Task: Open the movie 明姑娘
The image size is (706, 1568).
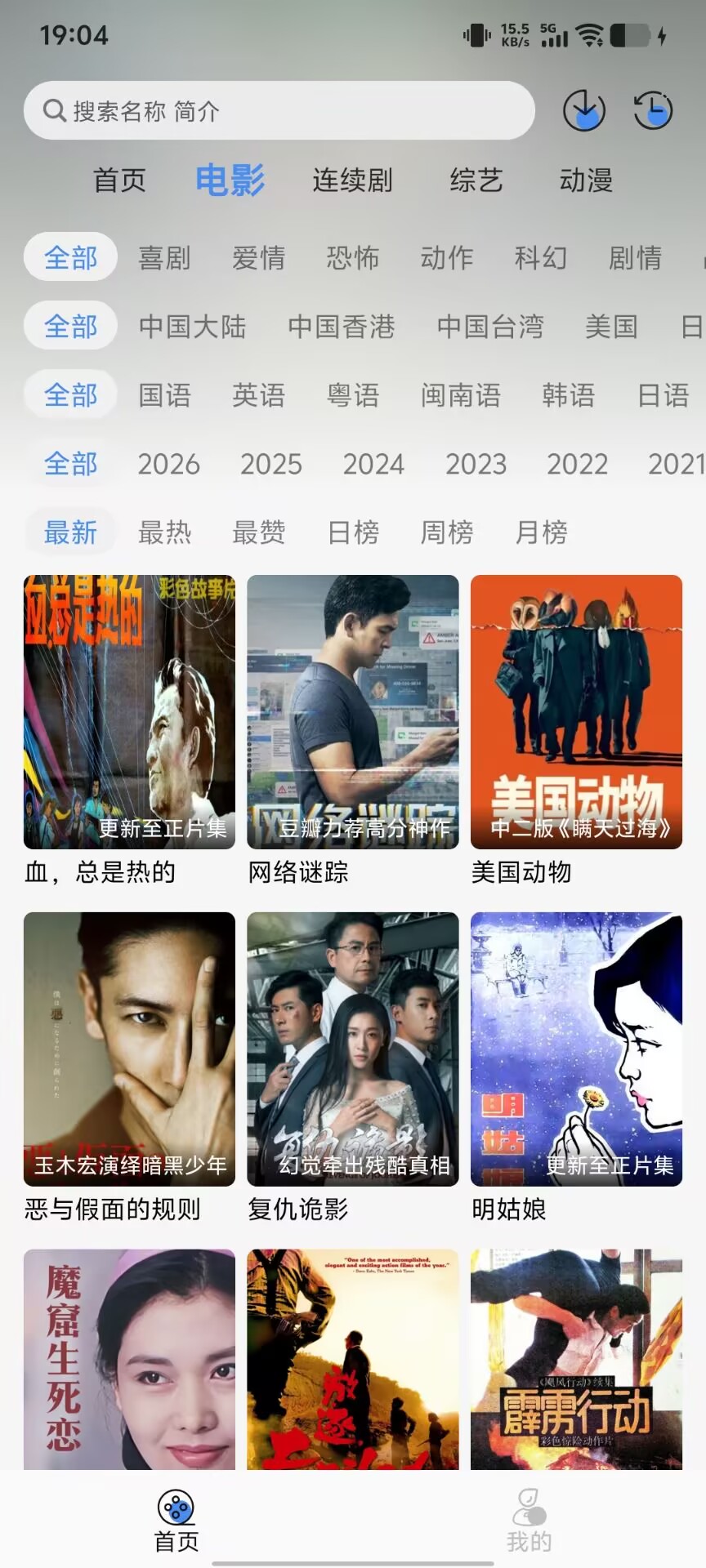Action: click(576, 1067)
